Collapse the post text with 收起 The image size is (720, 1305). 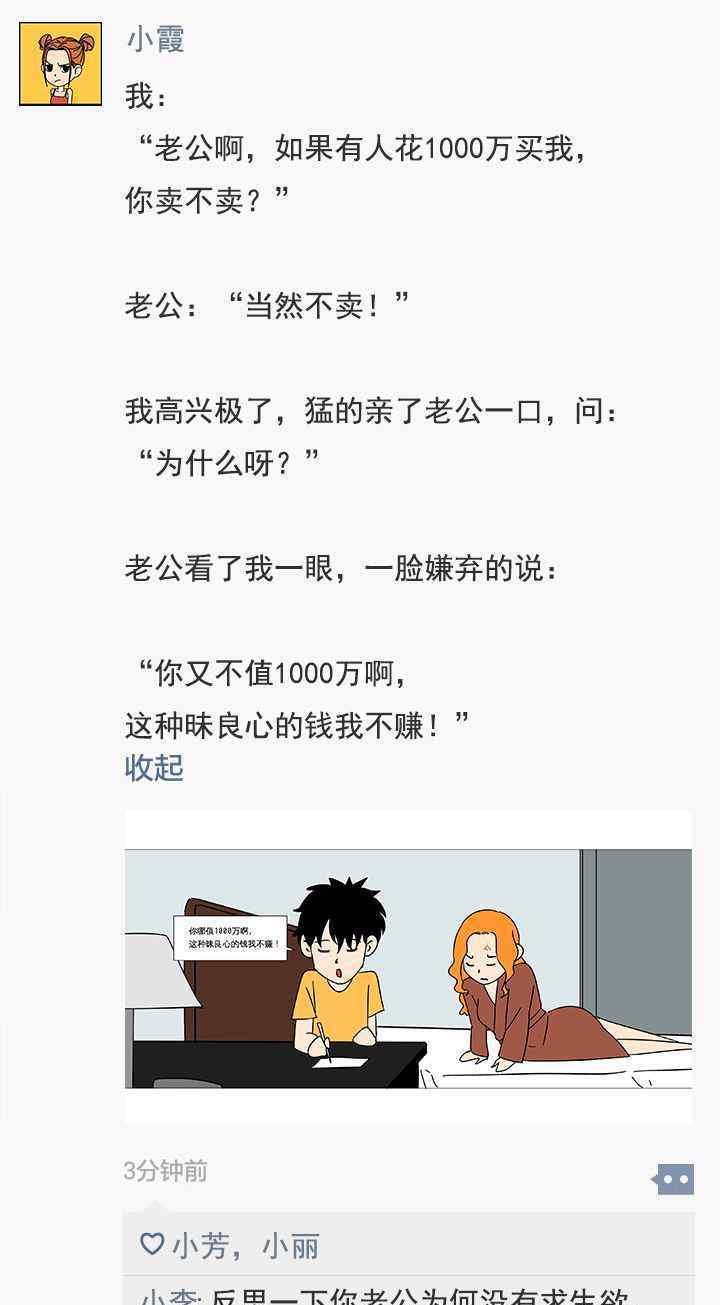[x=154, y=767]
